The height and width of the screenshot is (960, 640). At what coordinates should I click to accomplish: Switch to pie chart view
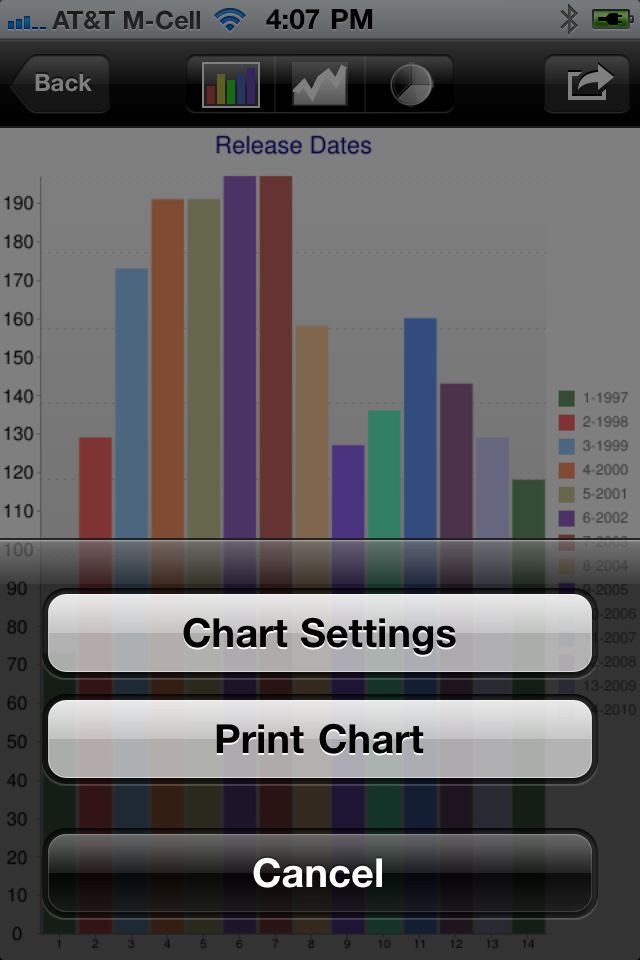click(410, 84)
